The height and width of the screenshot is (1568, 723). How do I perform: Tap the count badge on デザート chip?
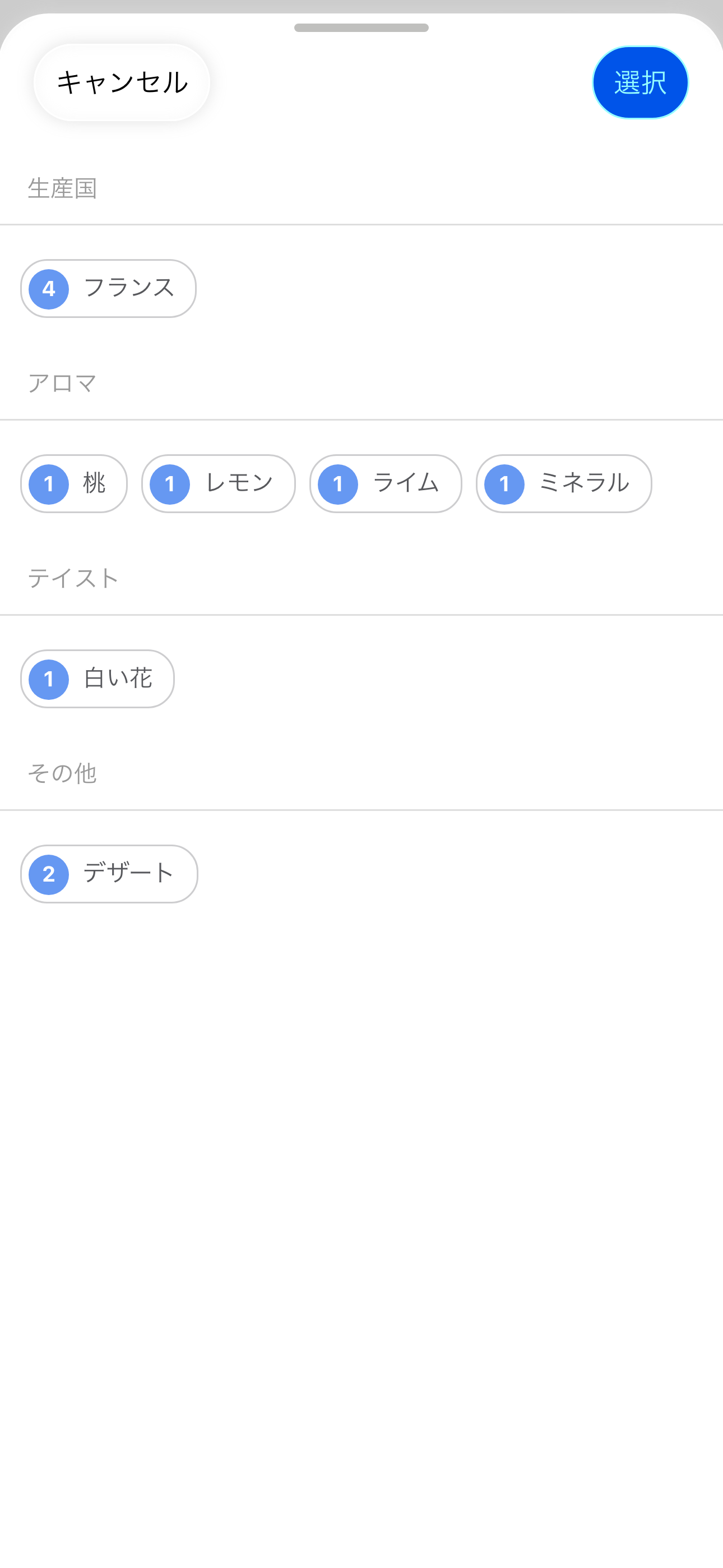click(48, 874)
